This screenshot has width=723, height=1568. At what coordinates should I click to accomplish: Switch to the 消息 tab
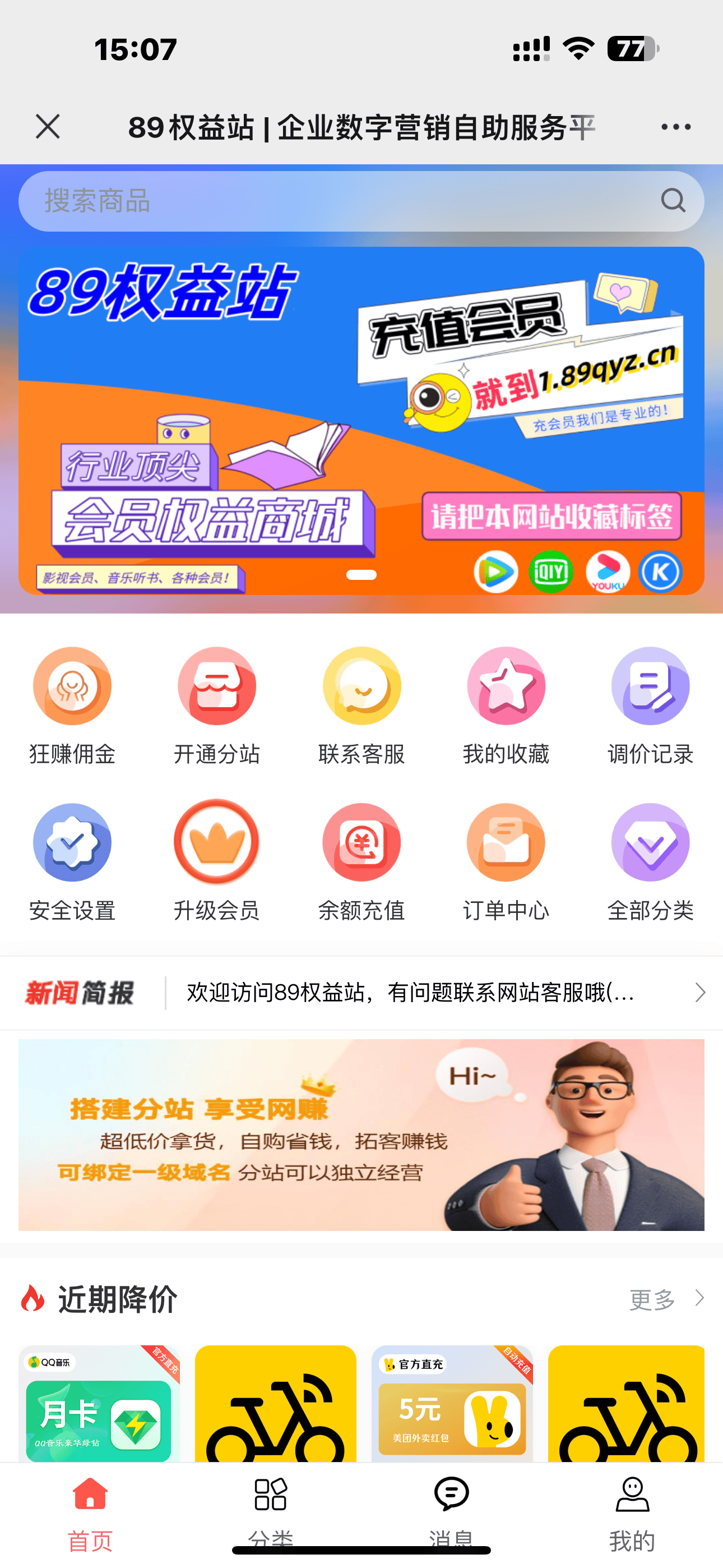click(451, 1510)
